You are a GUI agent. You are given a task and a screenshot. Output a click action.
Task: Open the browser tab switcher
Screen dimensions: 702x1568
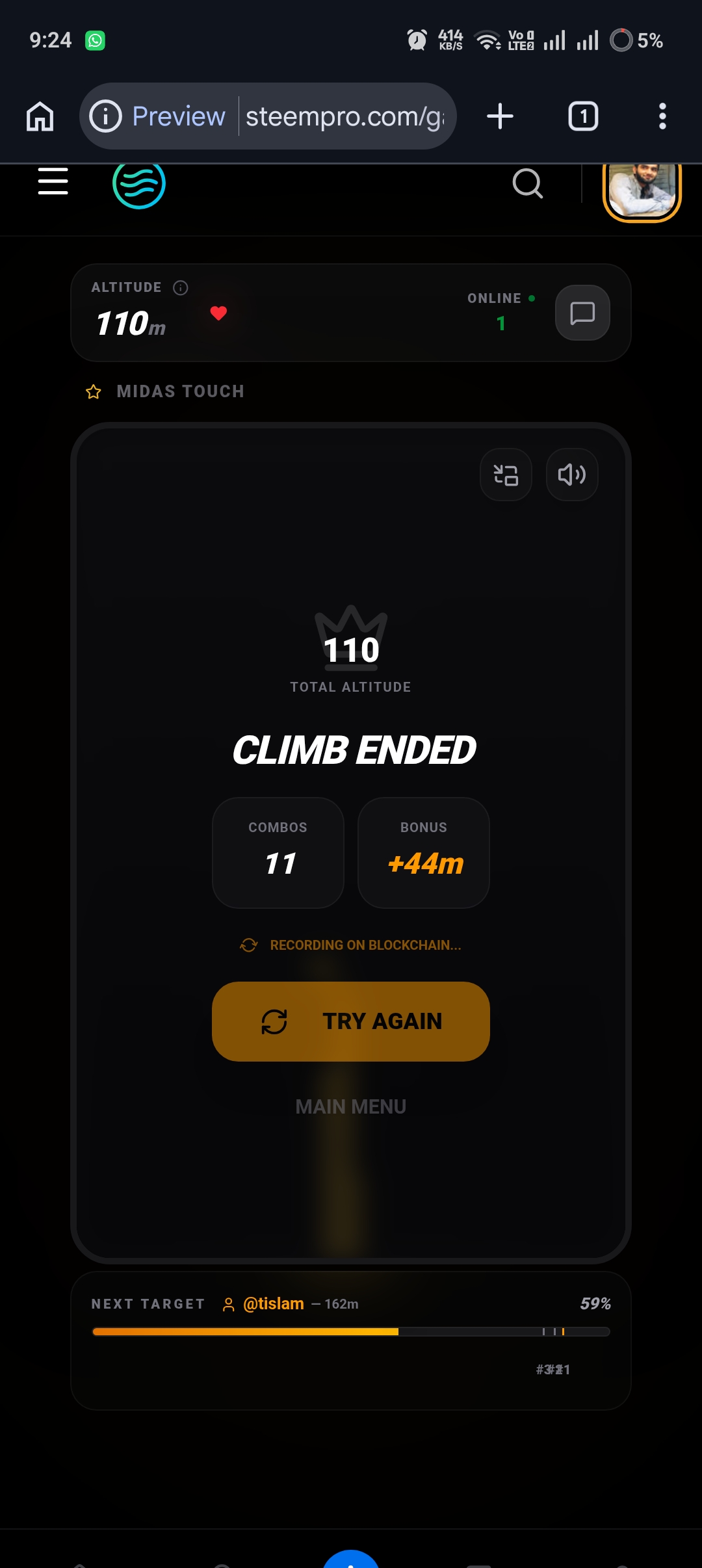583,116
